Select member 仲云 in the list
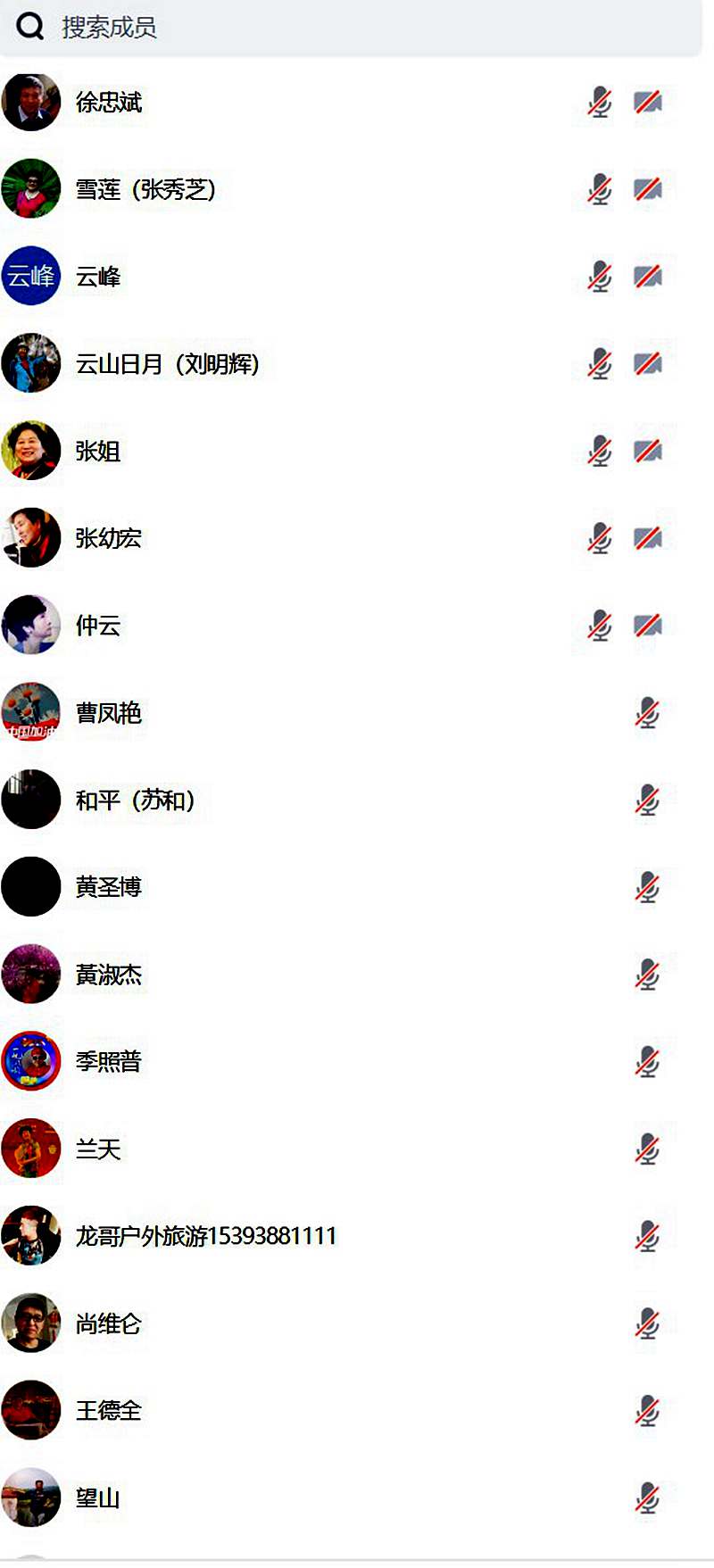The height and width of the screenshot is (1568, 714). tap(98, 626)
